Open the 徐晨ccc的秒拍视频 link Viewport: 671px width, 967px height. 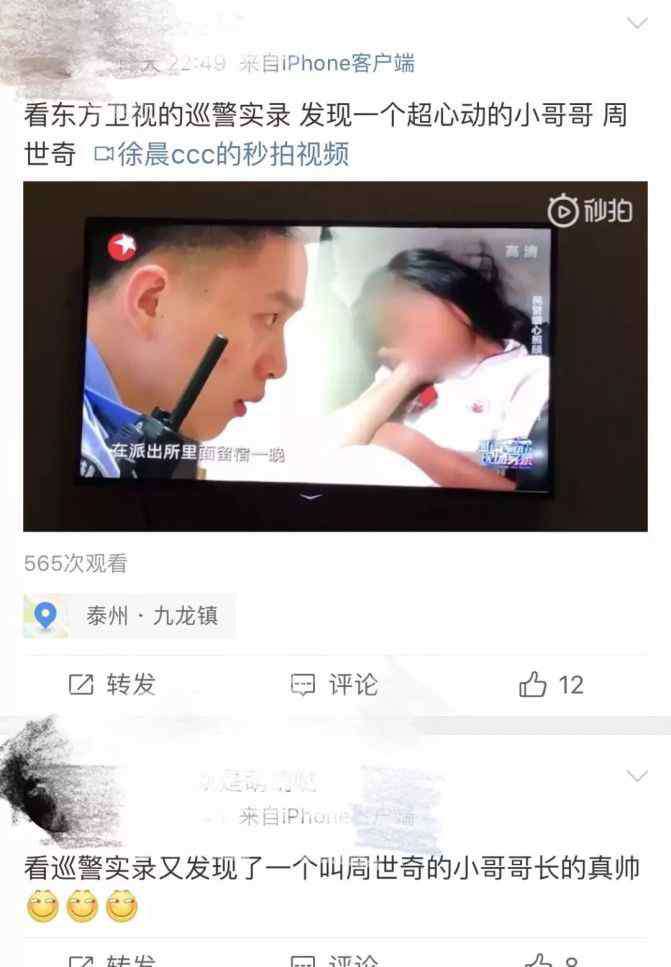(x=221, y=154)
